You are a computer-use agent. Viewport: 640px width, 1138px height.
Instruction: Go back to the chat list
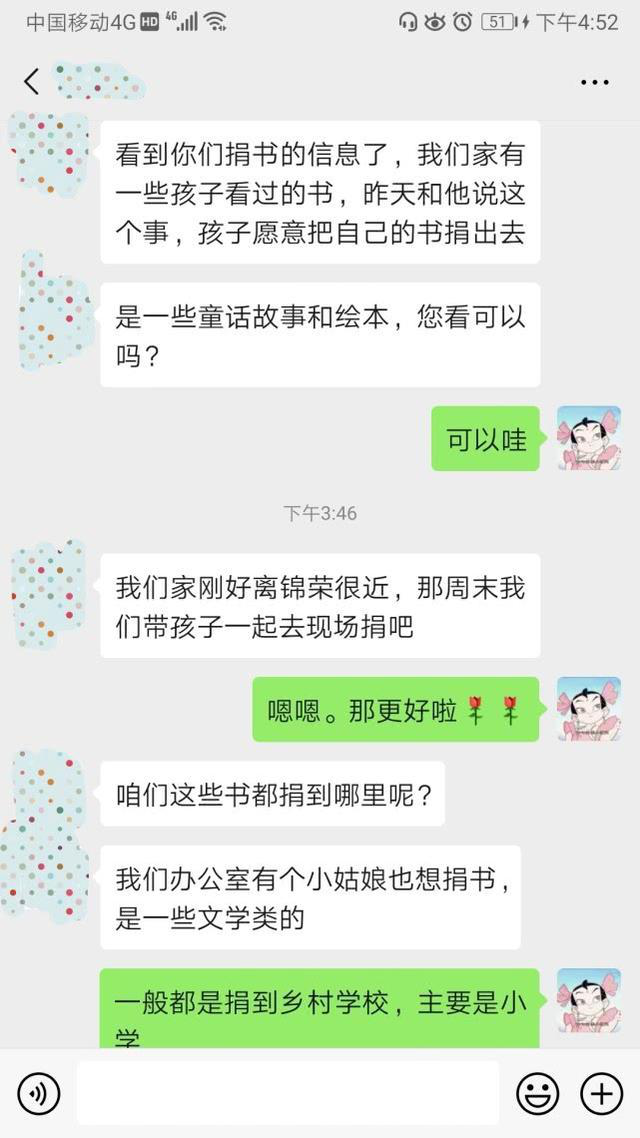tap(32, 81)
